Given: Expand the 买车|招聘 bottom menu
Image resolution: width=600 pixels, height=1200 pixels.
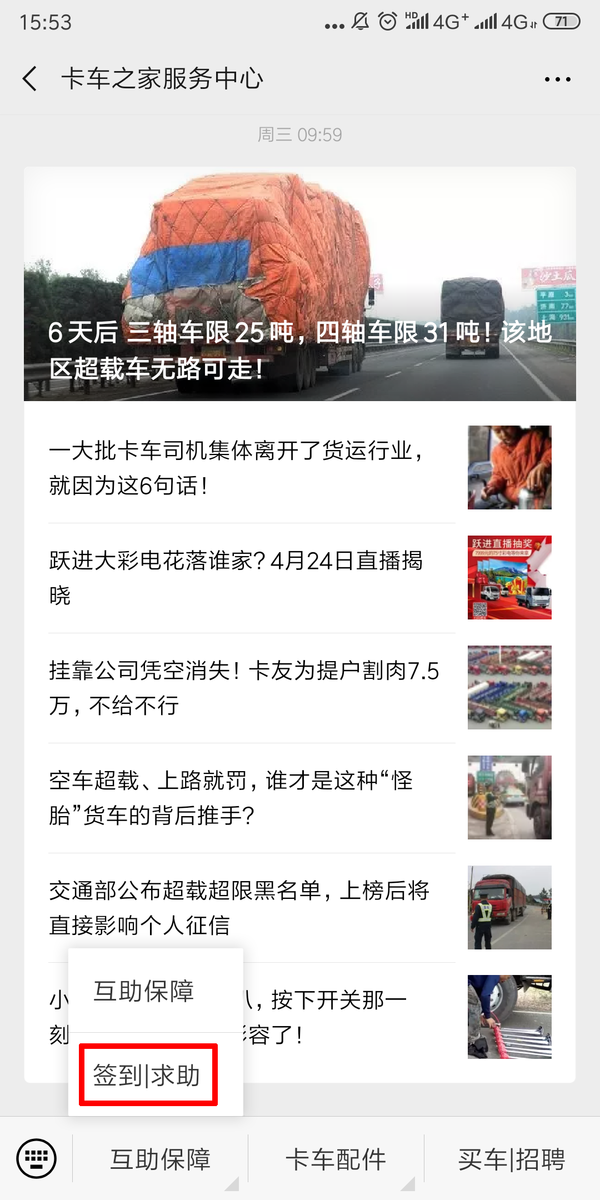Looking at the screenshot, I should pos(511,1160).
